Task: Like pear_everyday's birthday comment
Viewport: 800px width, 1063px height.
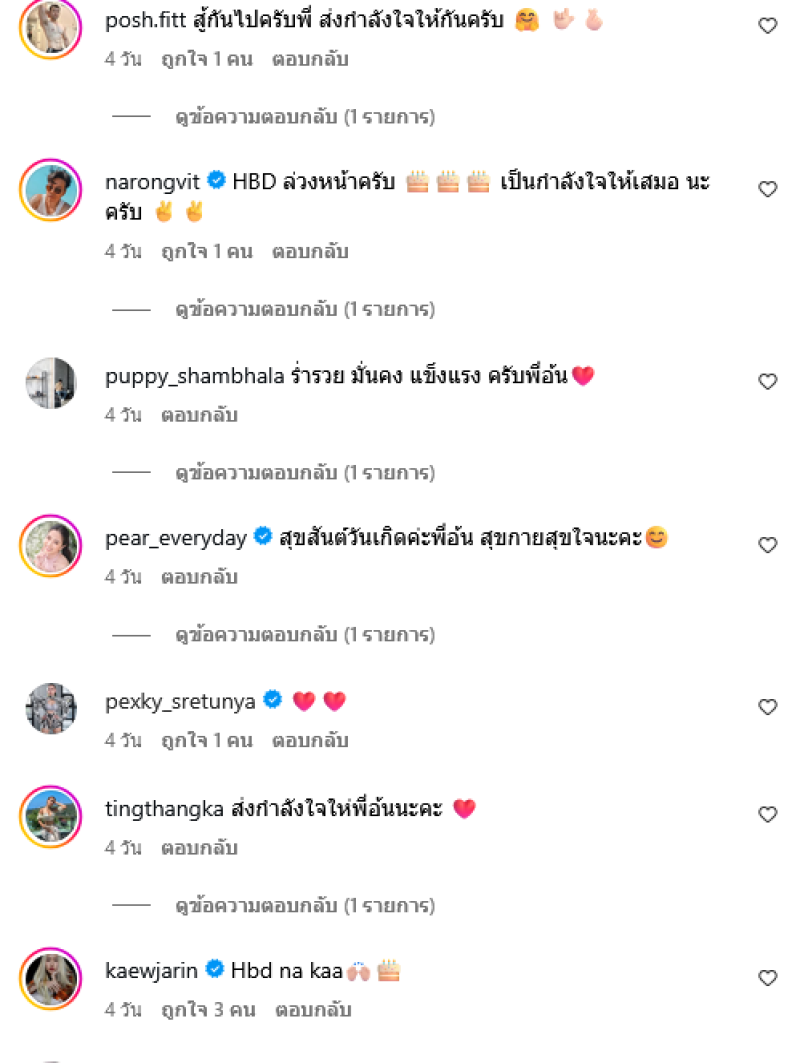Action: [768, 545]
